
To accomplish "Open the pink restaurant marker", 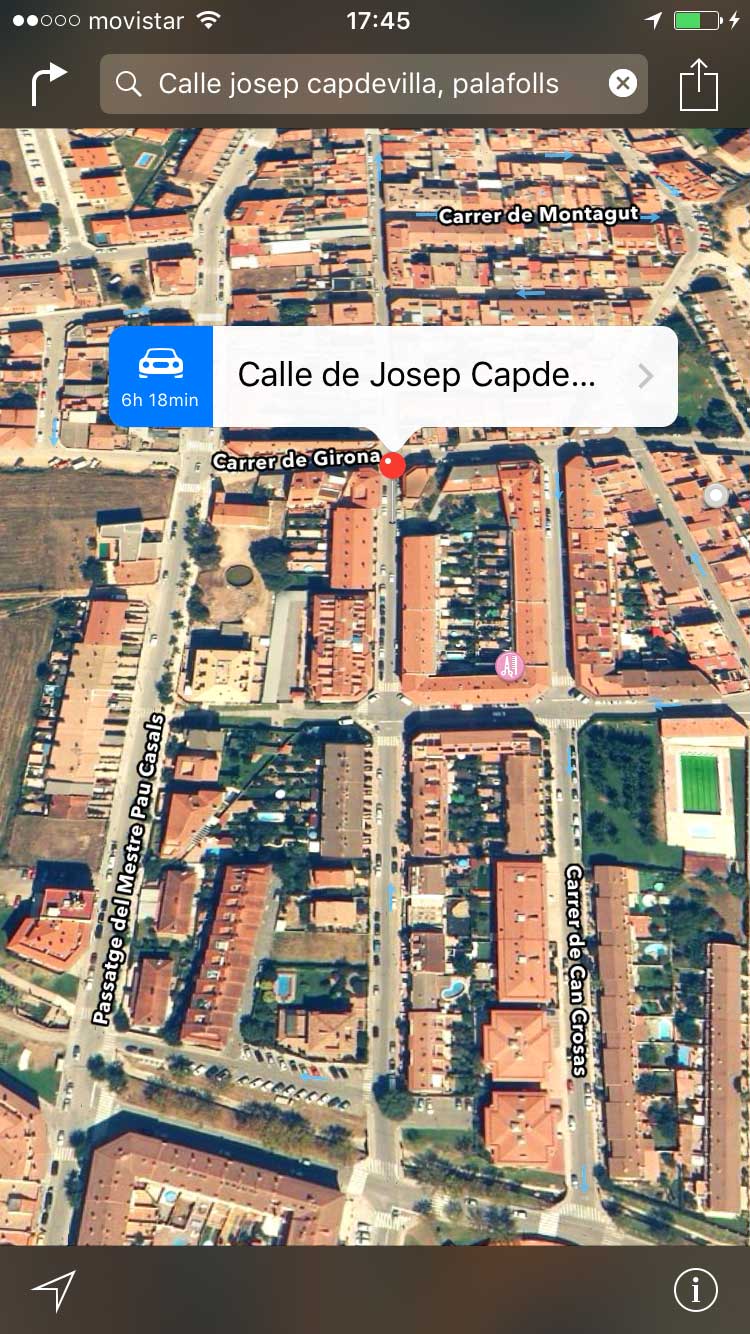I will 510,666.
